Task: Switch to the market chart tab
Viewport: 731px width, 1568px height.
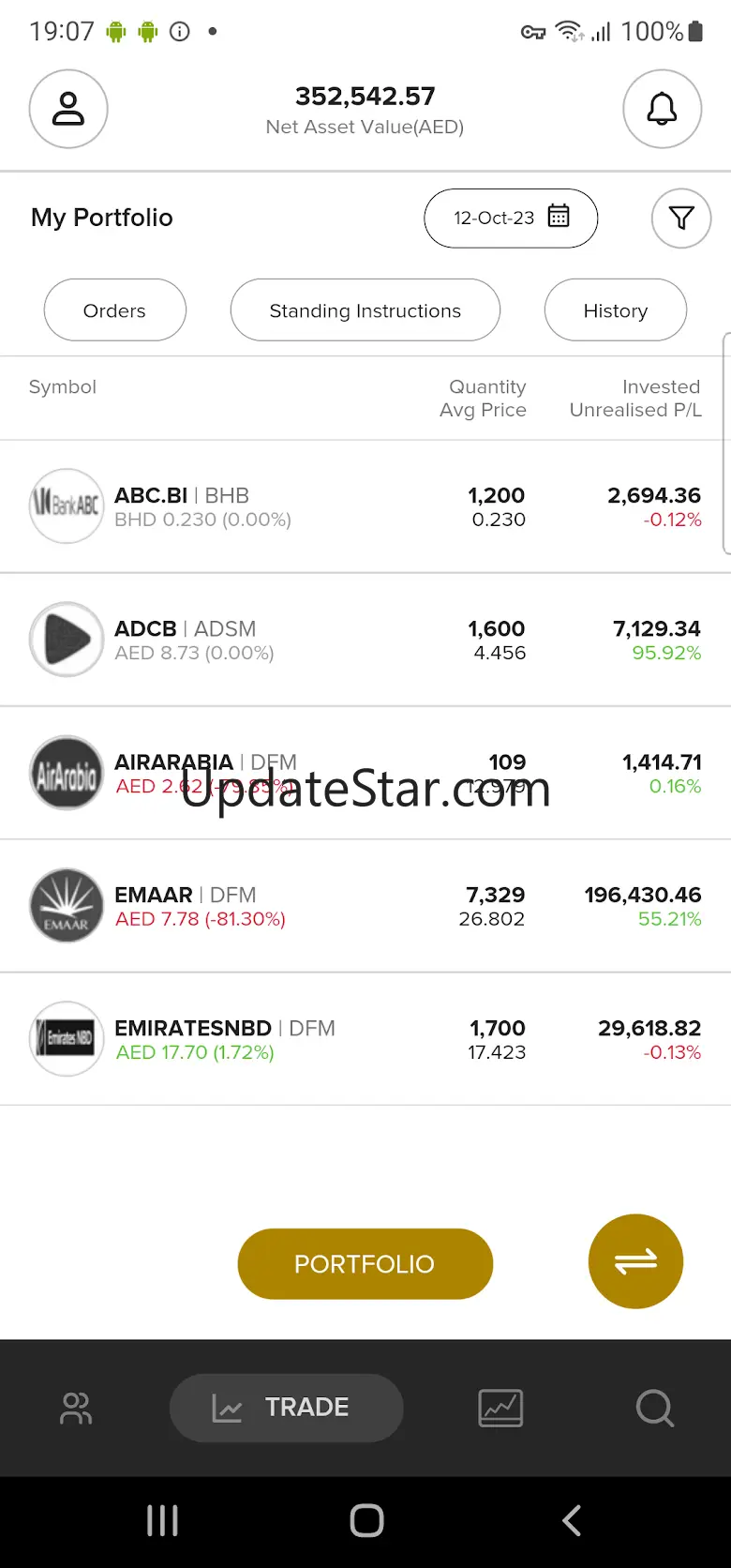Action: pos(500,1408)
